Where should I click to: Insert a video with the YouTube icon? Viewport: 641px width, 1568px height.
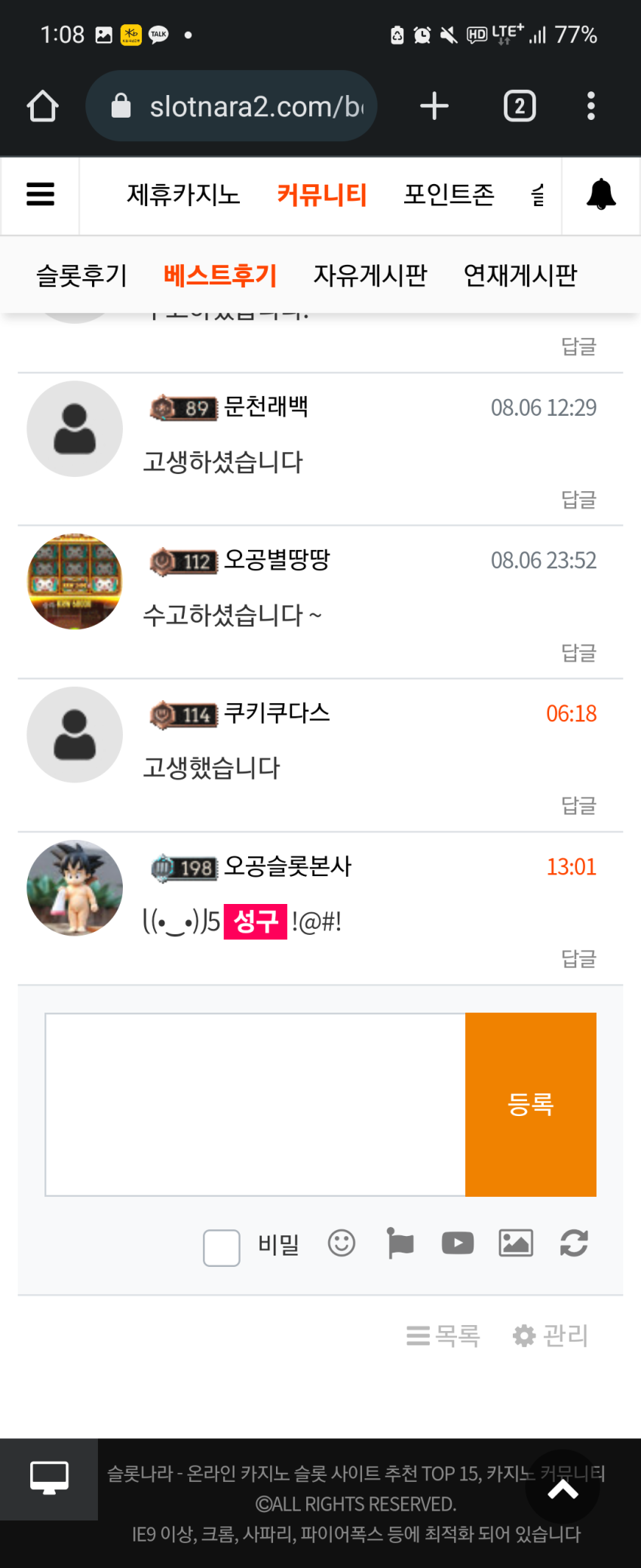pyautogui.click(x=458, y=1243)
